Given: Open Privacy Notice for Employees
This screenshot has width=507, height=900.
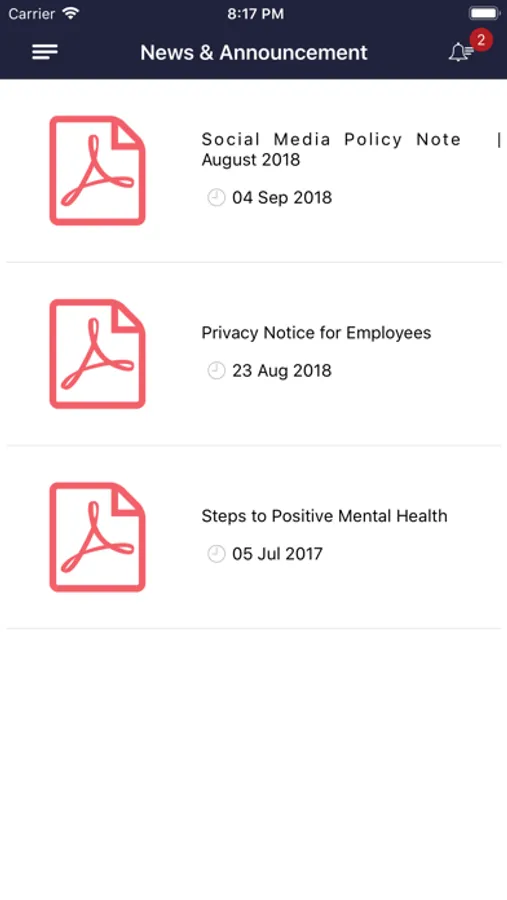Looking at the screenshot, I should tap(253, 354).
